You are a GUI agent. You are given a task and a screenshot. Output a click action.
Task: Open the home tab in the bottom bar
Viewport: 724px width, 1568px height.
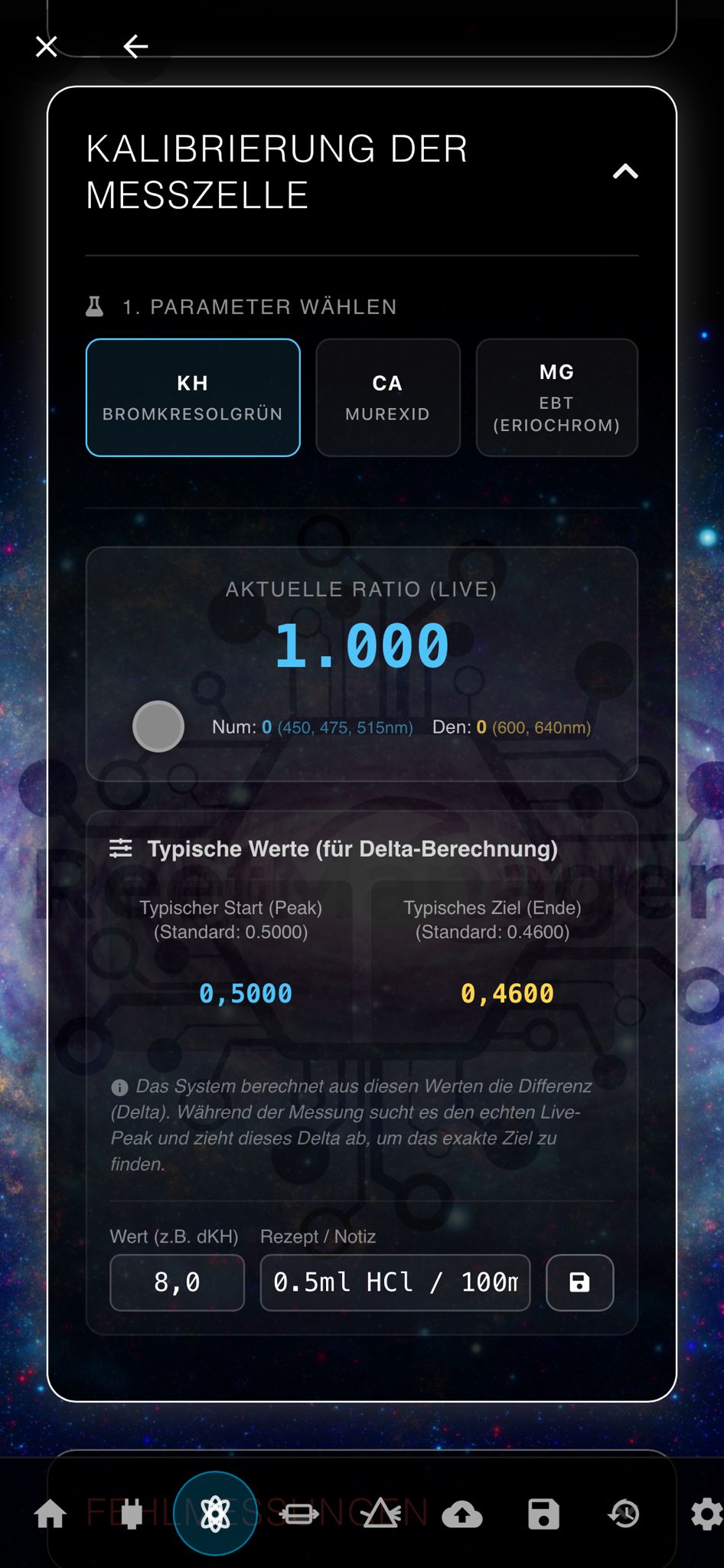click(x=51, y=1514)
